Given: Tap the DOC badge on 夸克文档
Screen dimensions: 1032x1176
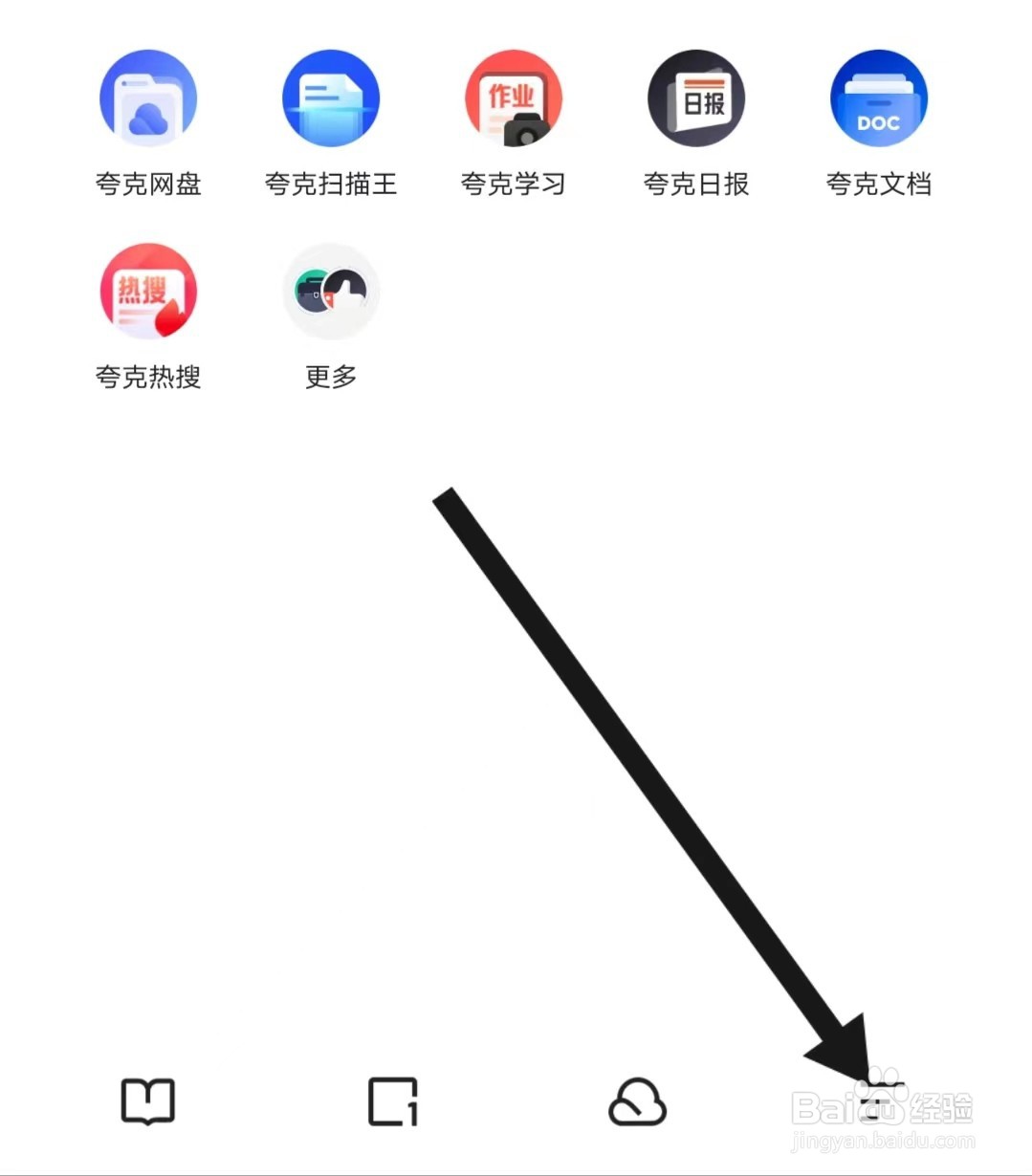Looking at the screenshot, I should point(879,120).
